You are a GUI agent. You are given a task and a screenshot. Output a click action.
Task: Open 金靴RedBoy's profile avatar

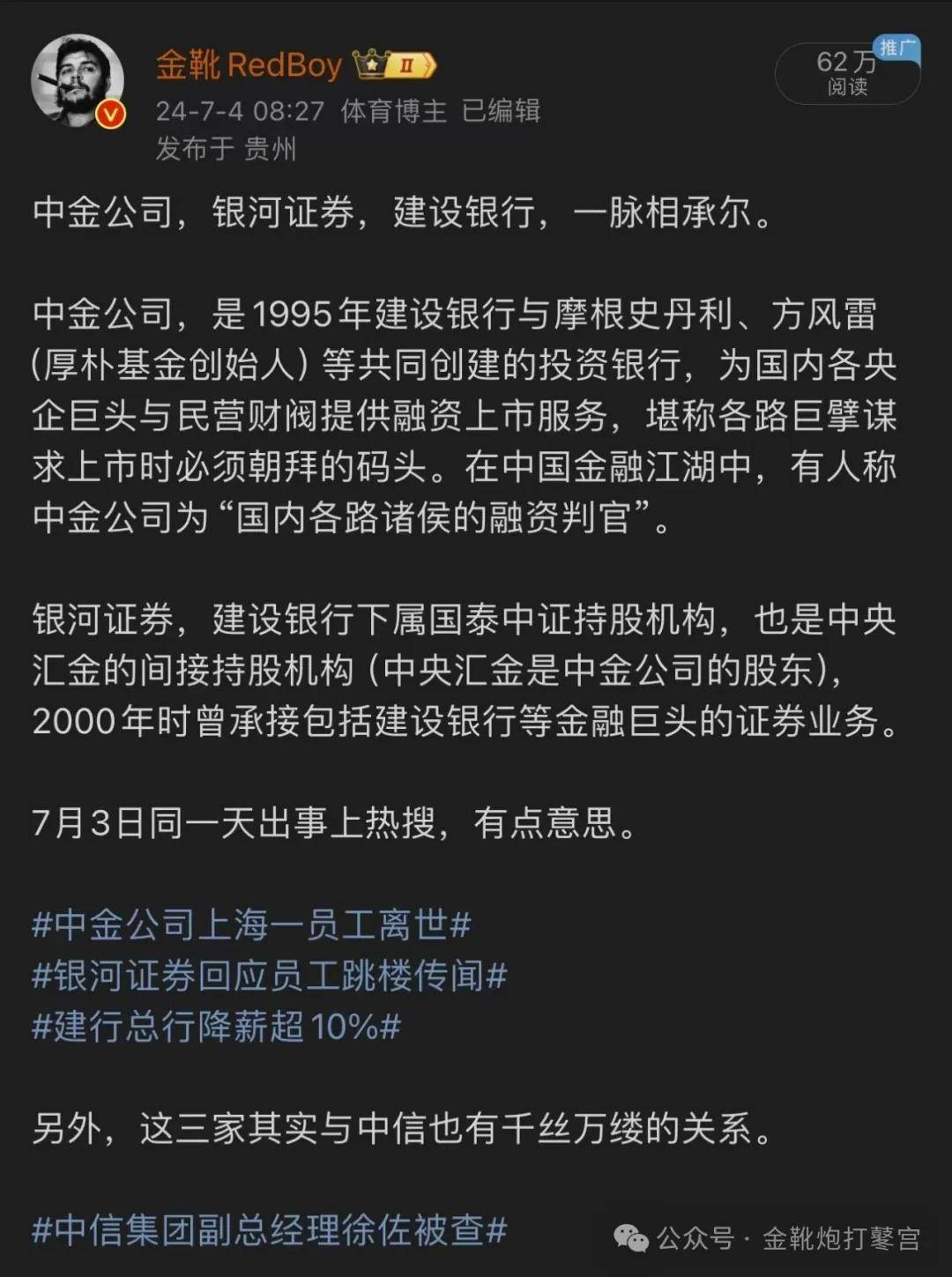point(78,81)
